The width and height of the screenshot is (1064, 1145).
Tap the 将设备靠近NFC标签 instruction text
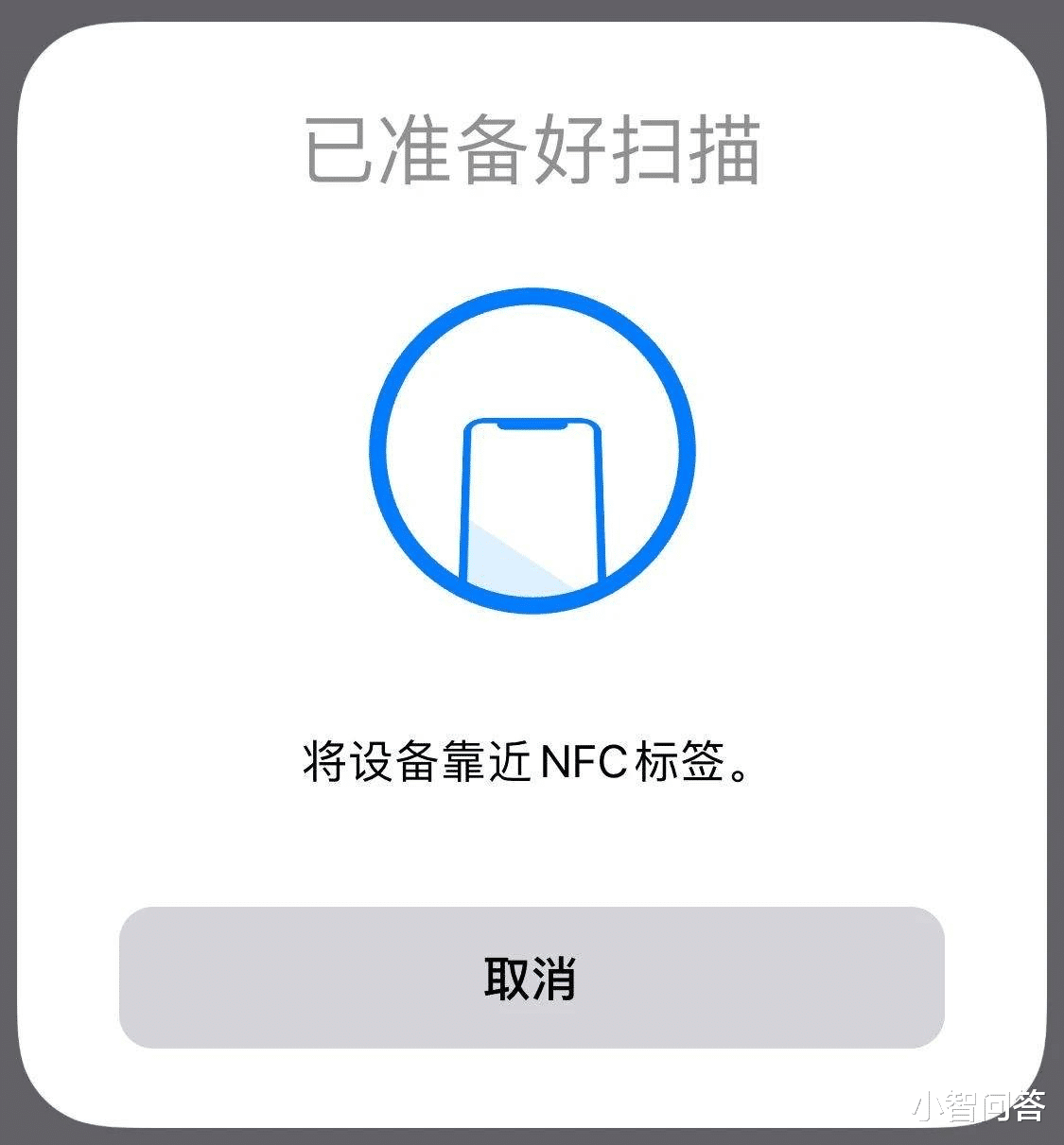point(525,761)
